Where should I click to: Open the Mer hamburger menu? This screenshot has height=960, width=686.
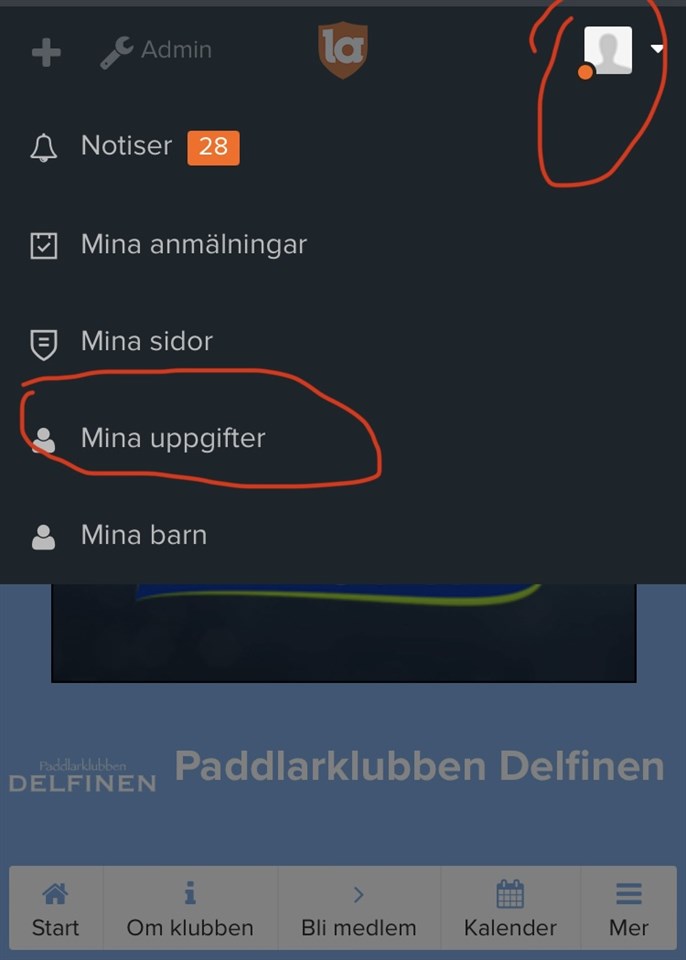[x=629, y=909]
